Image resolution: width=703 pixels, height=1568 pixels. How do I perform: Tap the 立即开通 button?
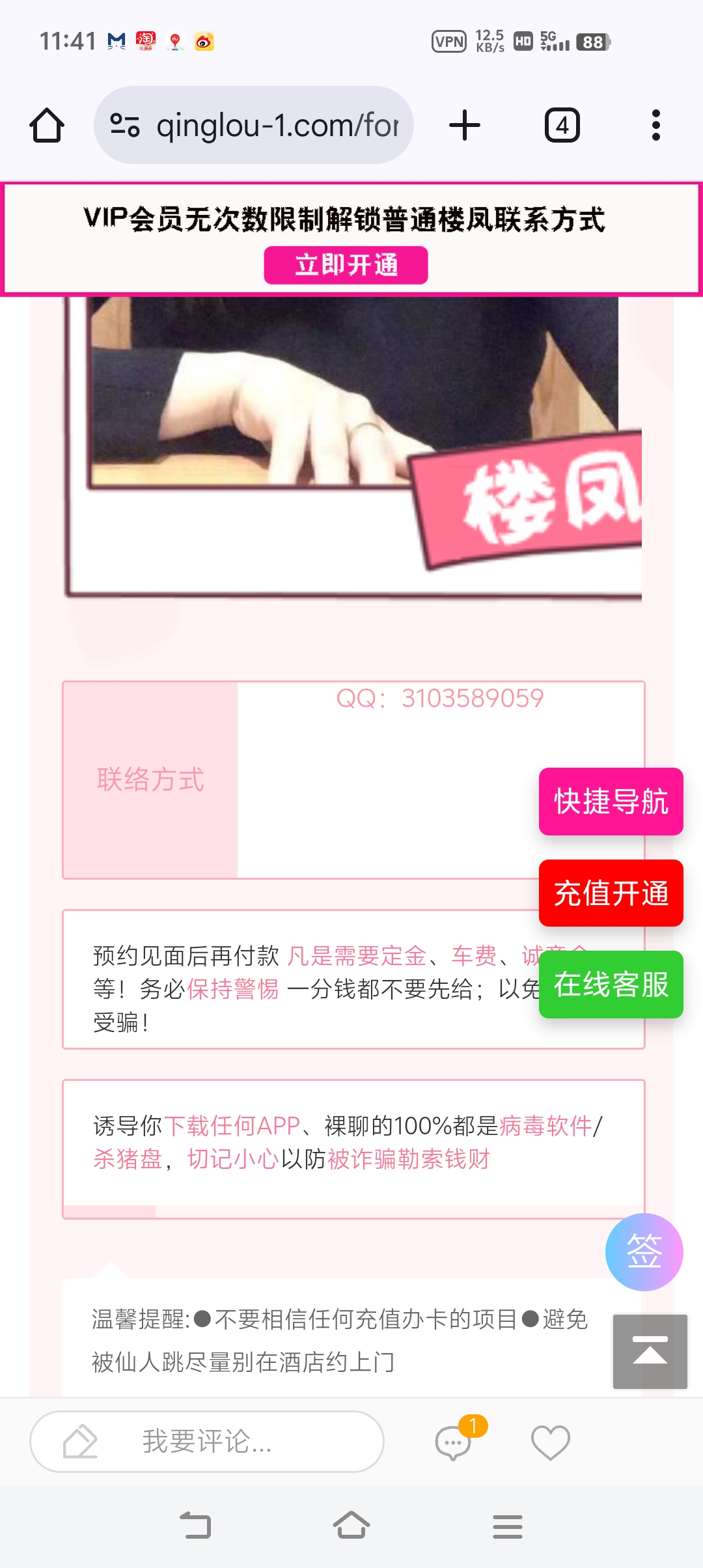[346, 265]
